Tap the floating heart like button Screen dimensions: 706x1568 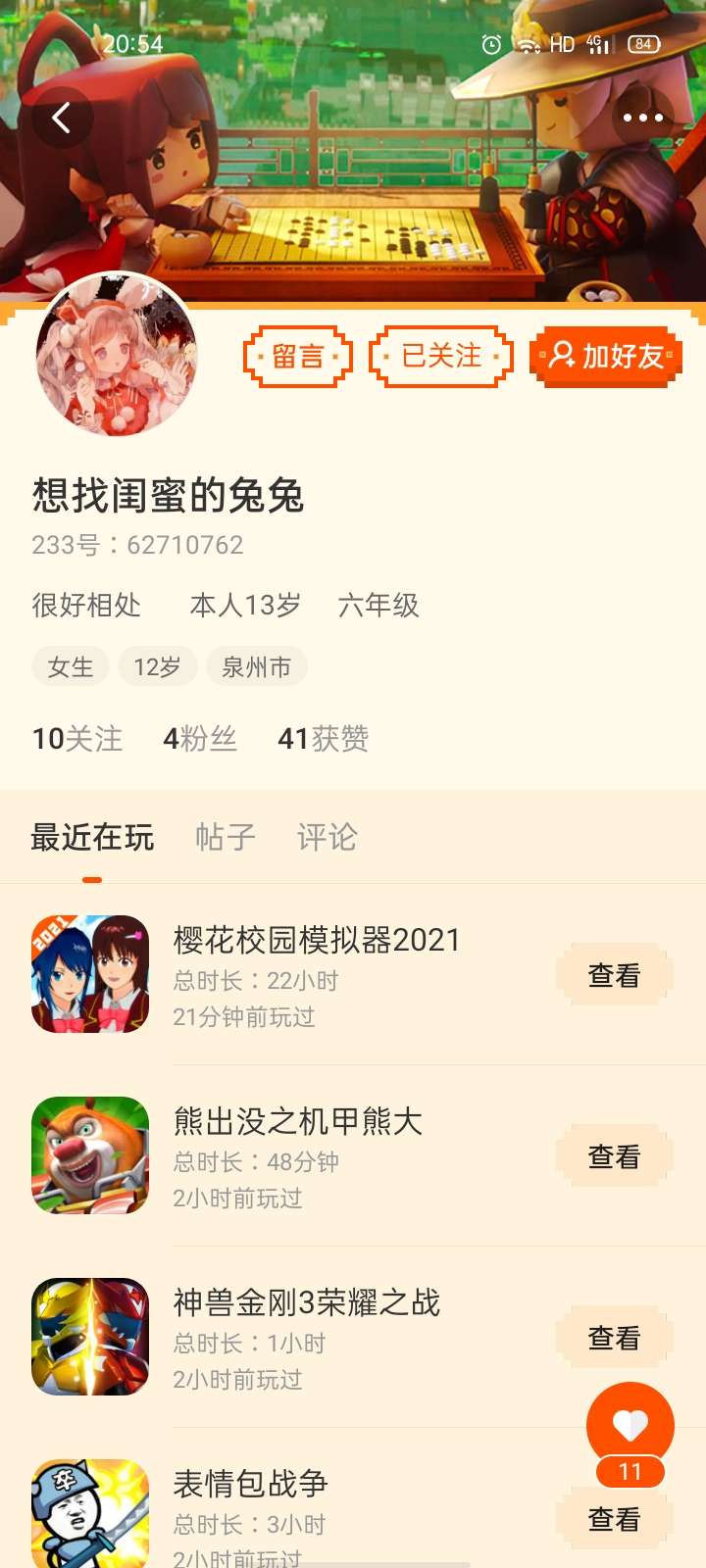point(630,1426)
